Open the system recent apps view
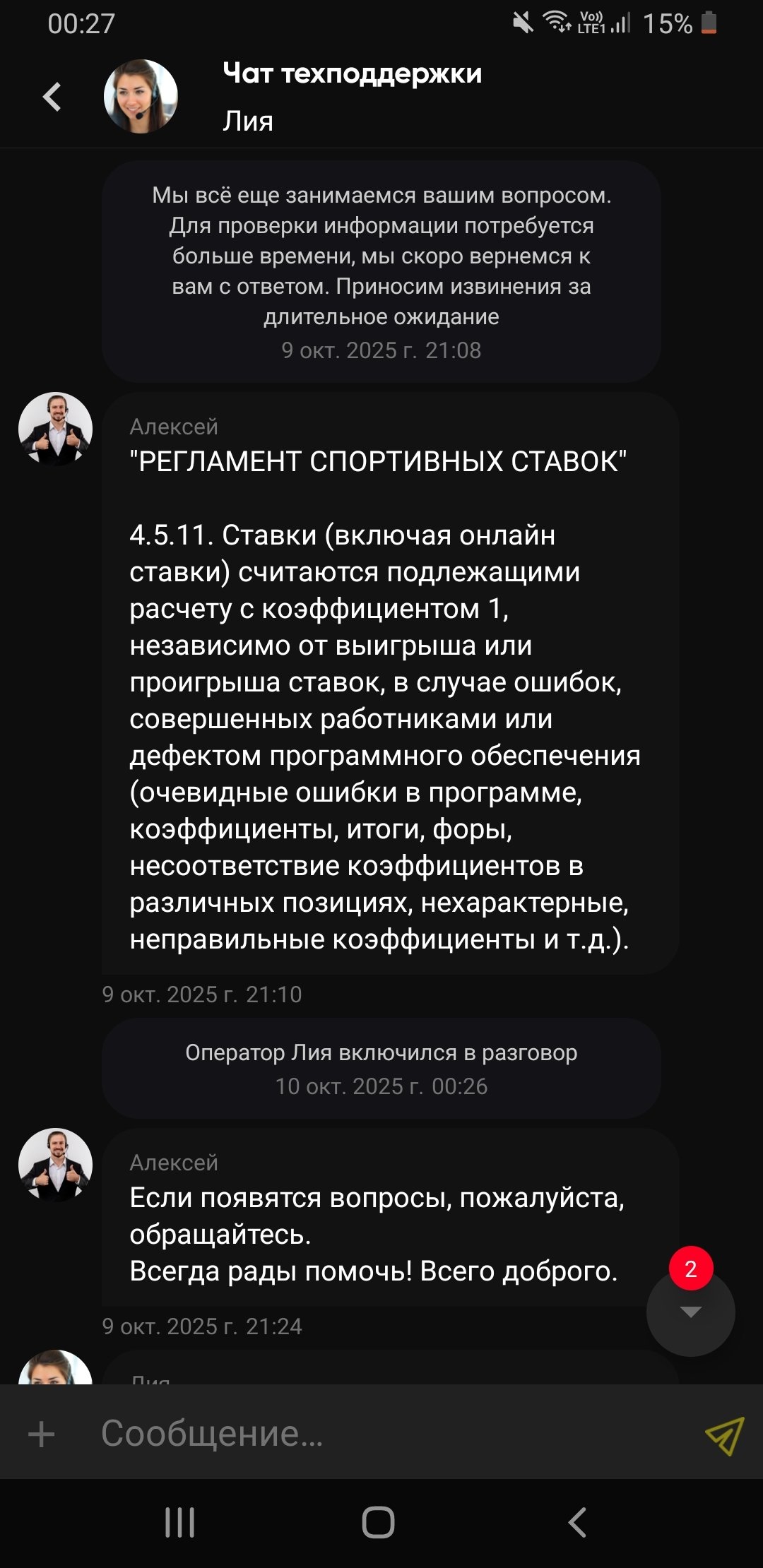This screenshot has width=763, height=1568. [179, 1521]
